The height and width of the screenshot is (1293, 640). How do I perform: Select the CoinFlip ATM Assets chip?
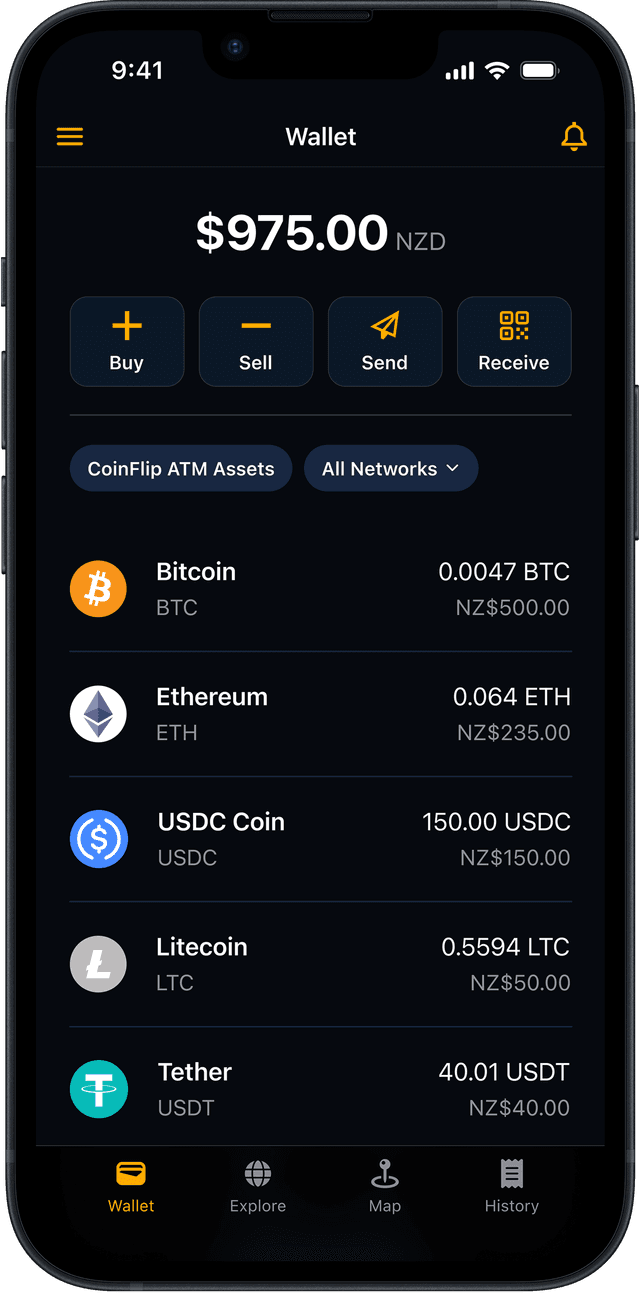(181, 468)
